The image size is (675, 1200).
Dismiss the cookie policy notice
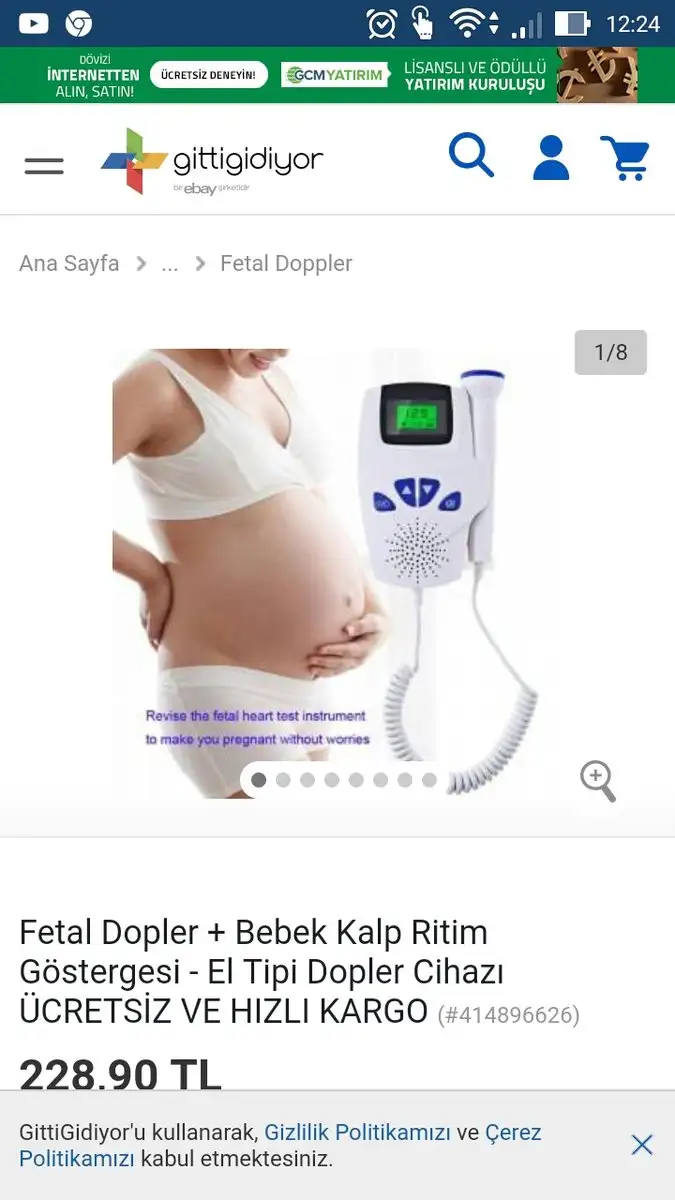[x=642, y=1145]
